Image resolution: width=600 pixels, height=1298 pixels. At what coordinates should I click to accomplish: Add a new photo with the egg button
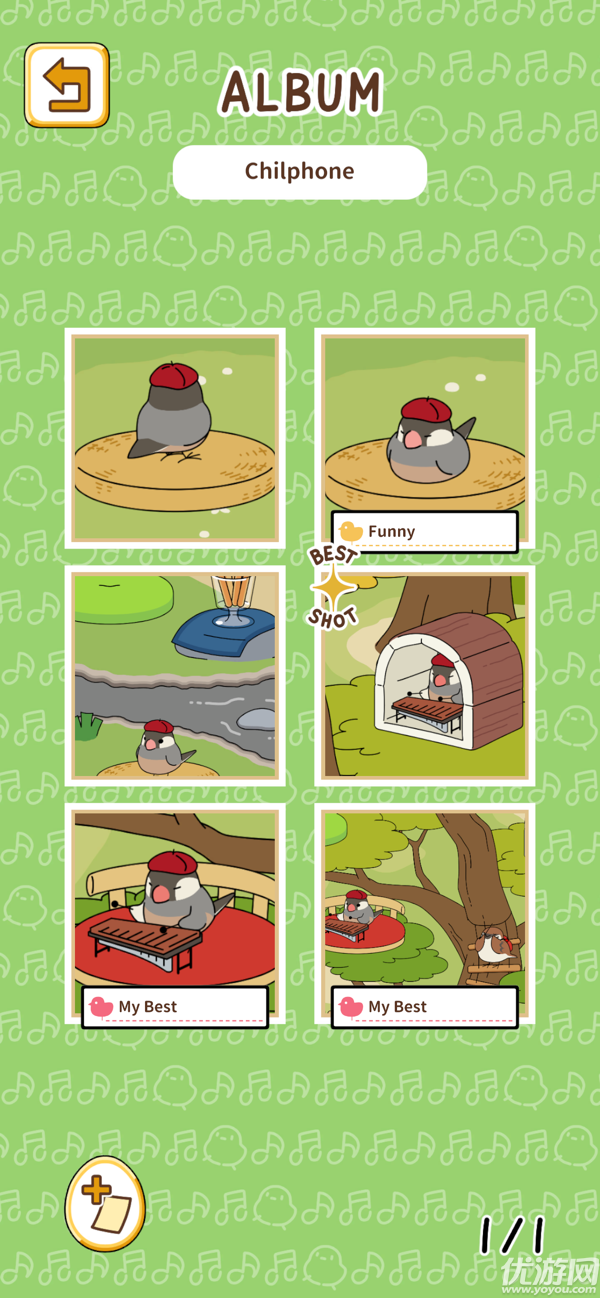click(x=106, y=1203)
